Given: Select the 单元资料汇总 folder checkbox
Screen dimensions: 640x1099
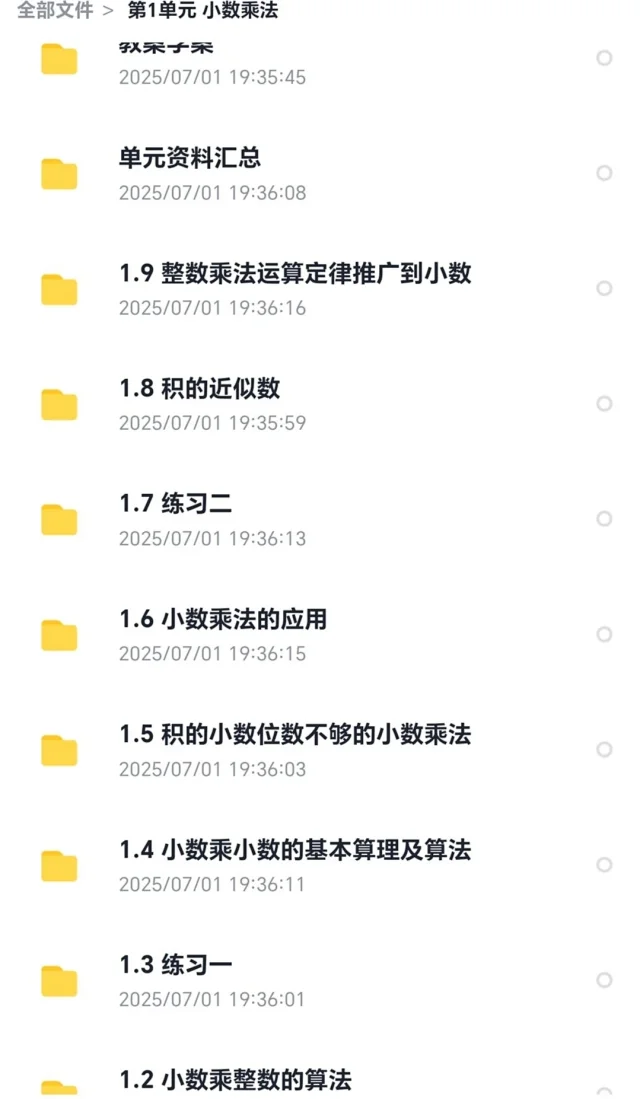Looking at the screenshot, I should [604, 173].
